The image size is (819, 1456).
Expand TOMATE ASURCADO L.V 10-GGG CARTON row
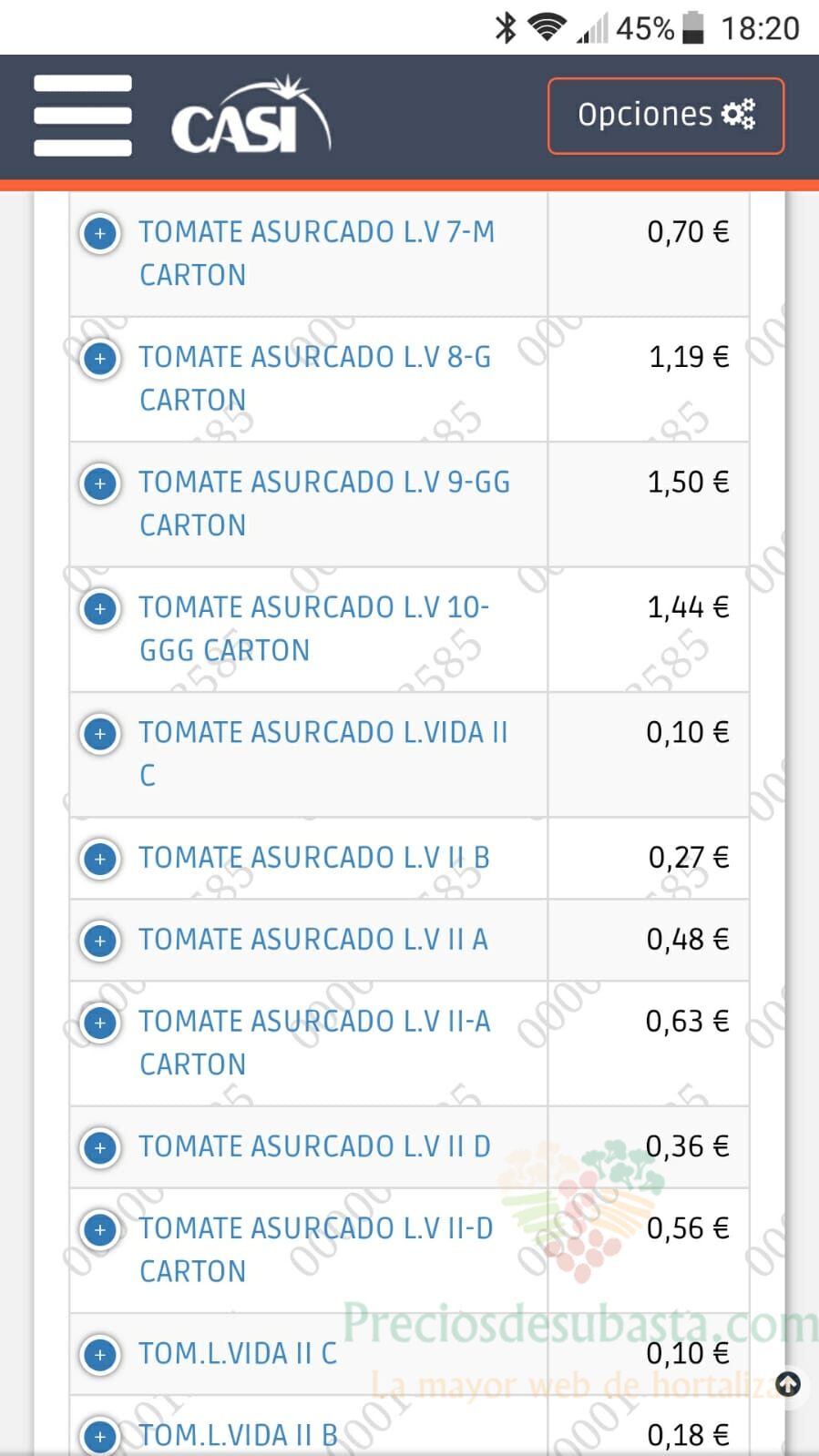tap(100, 608)
